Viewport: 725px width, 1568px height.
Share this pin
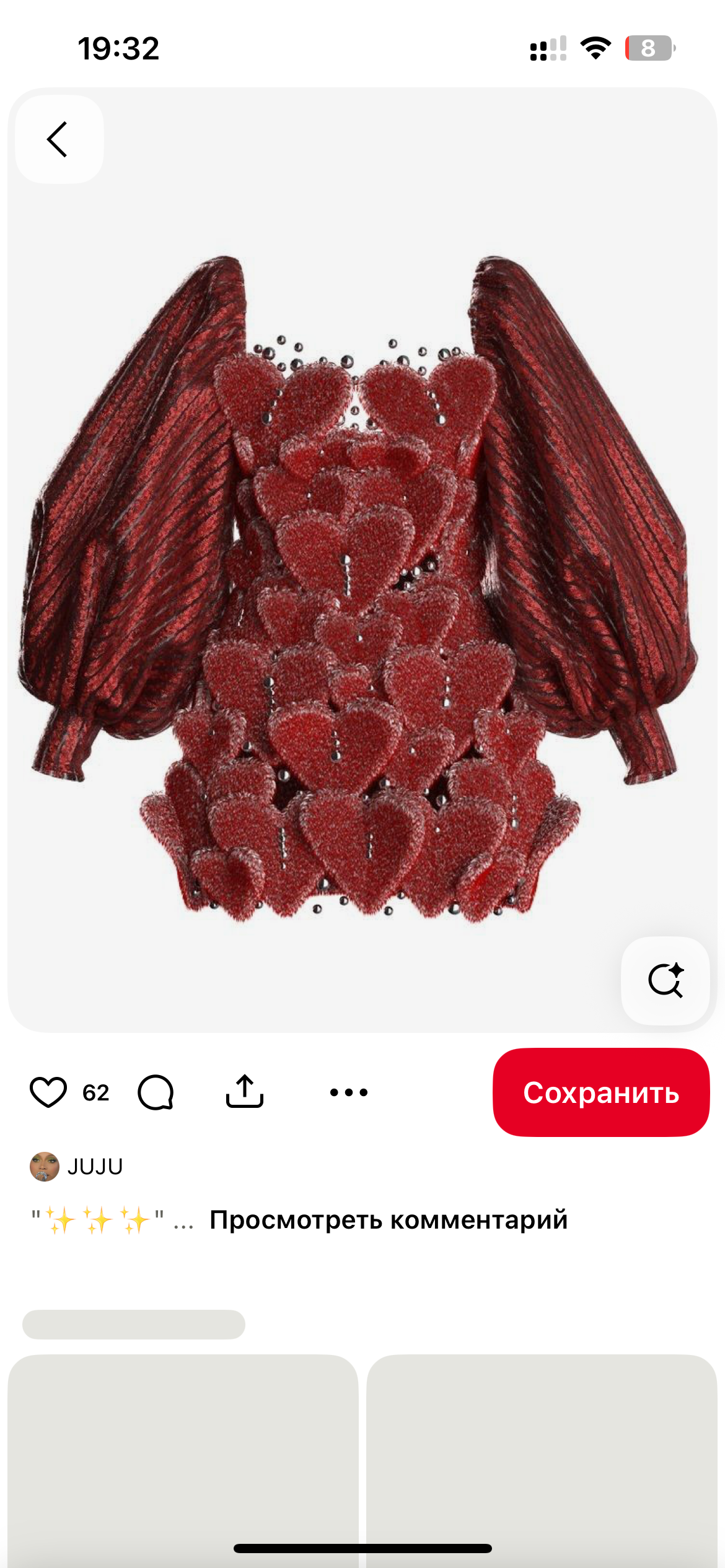tap(245, 1091)
